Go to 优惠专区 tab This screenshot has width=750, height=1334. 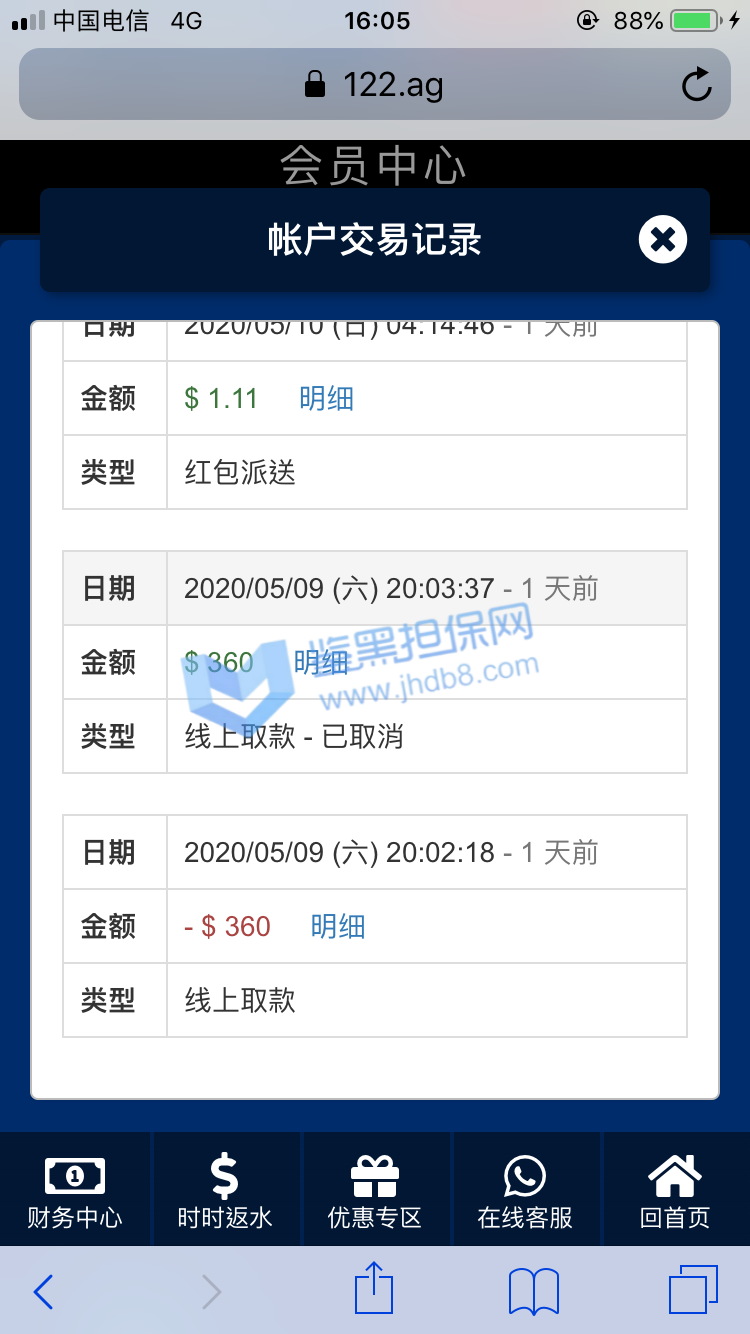click(375, 1190)
